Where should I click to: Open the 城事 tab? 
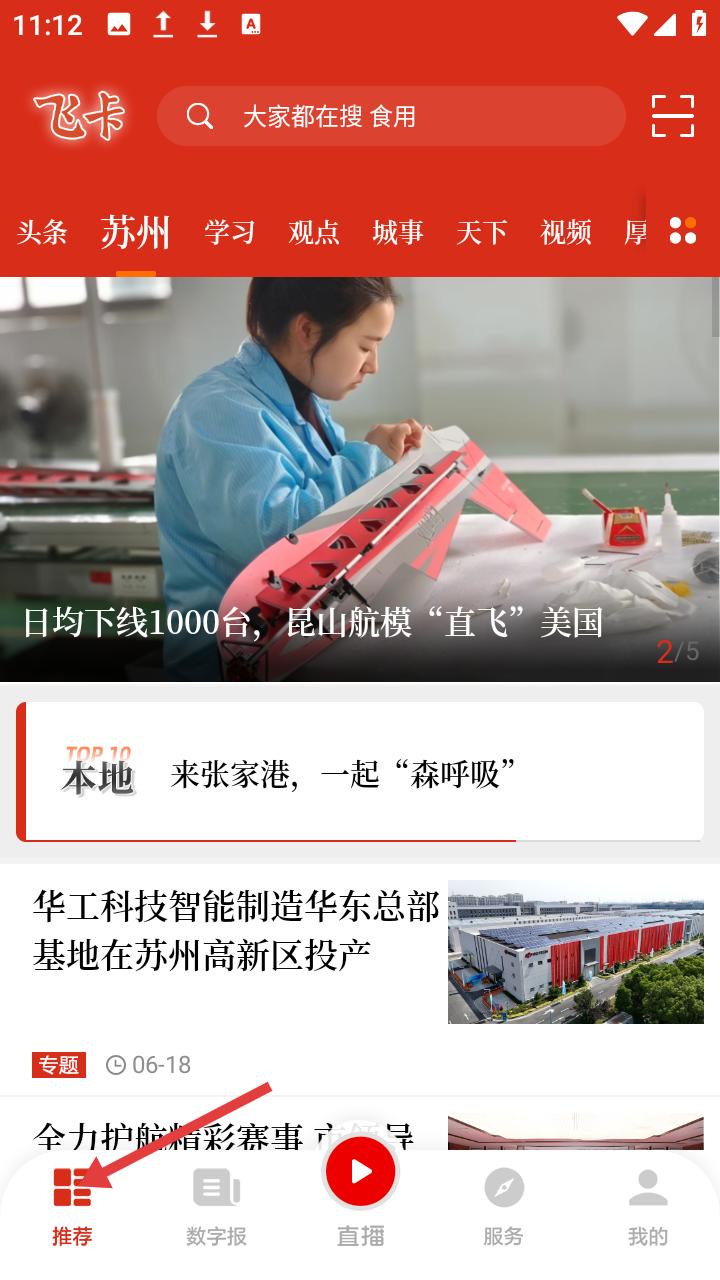coord(398,232)
